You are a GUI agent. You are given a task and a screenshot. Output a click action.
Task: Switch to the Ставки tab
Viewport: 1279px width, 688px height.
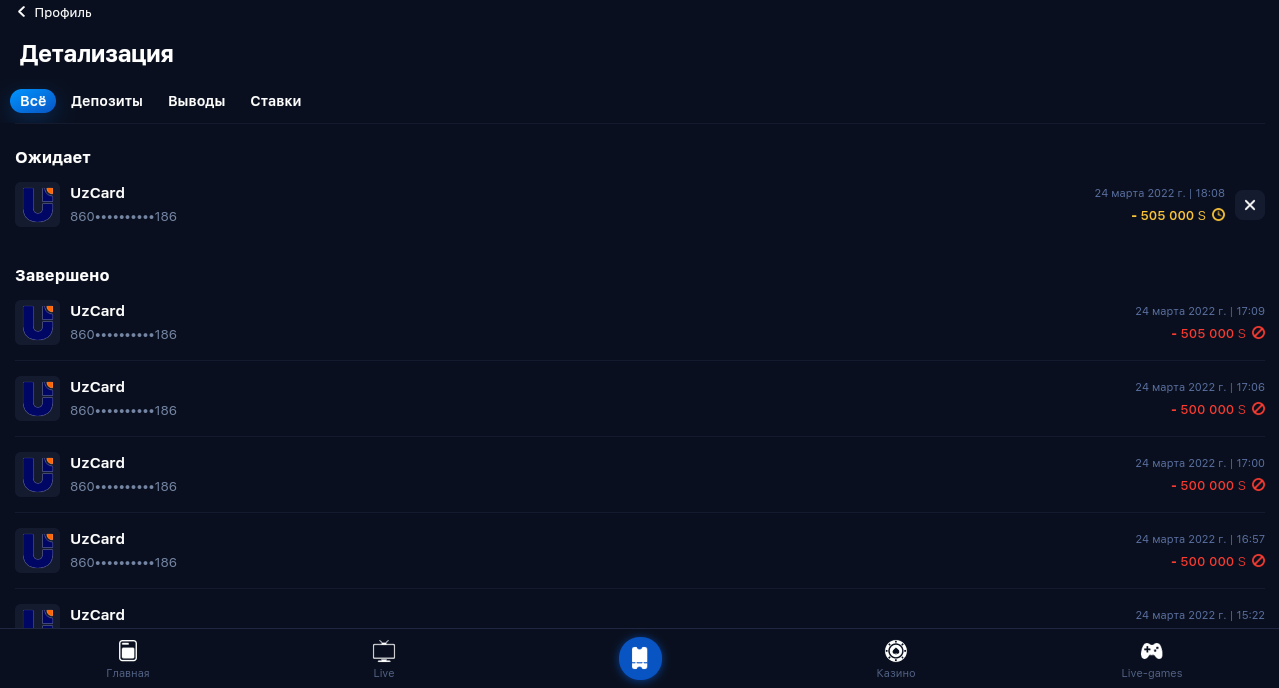pyautogui.click(x=275, y=101)
